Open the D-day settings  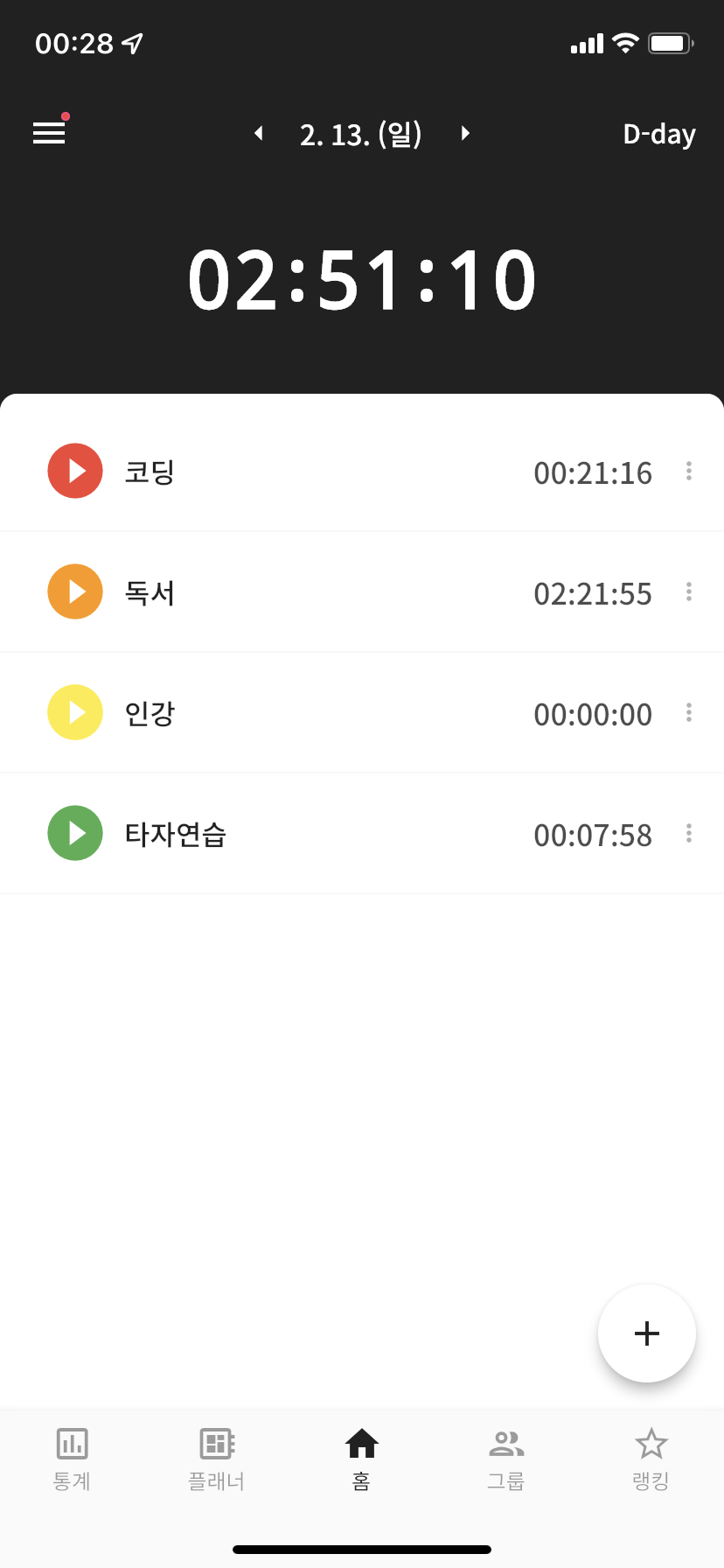coord(659,134)
